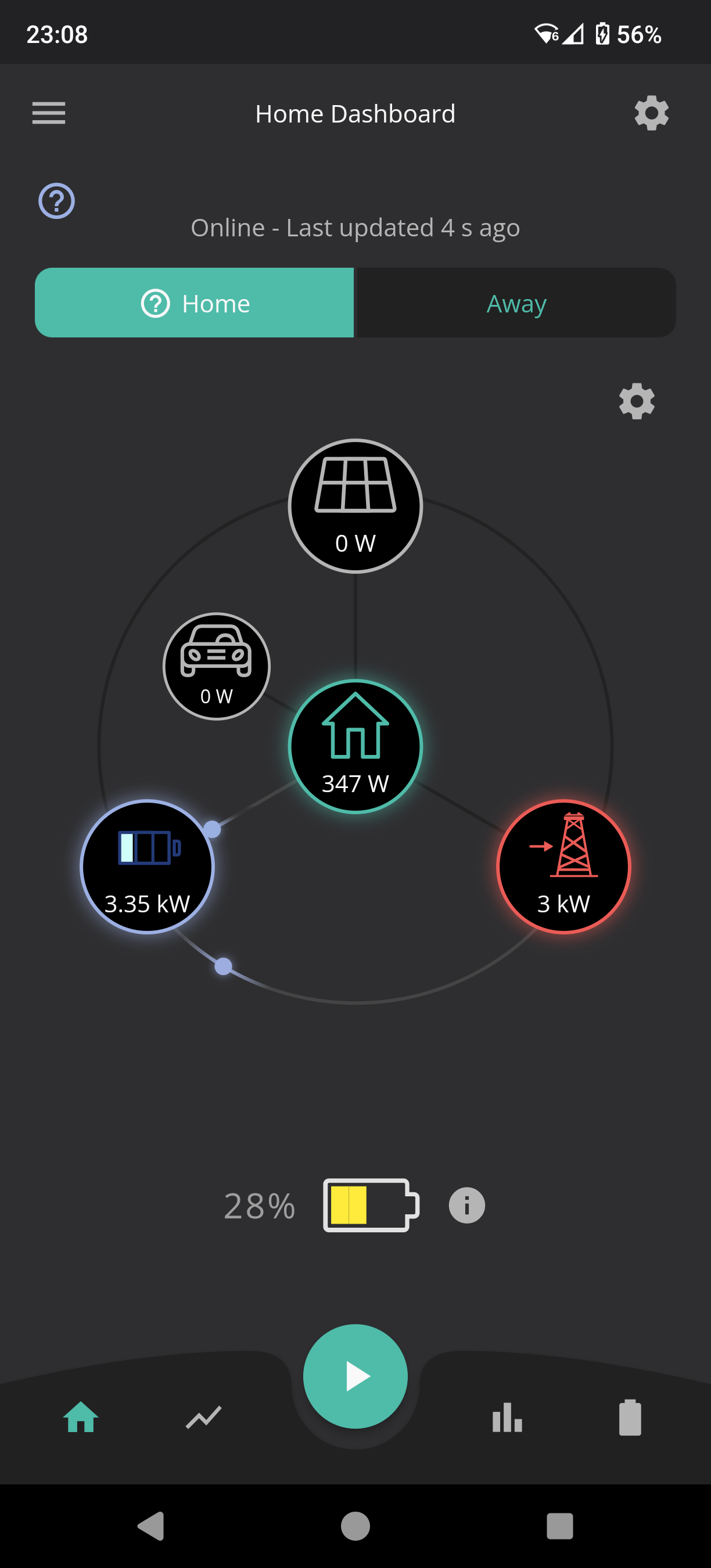Open the energy flow diagram settings gear

point(637,401)
